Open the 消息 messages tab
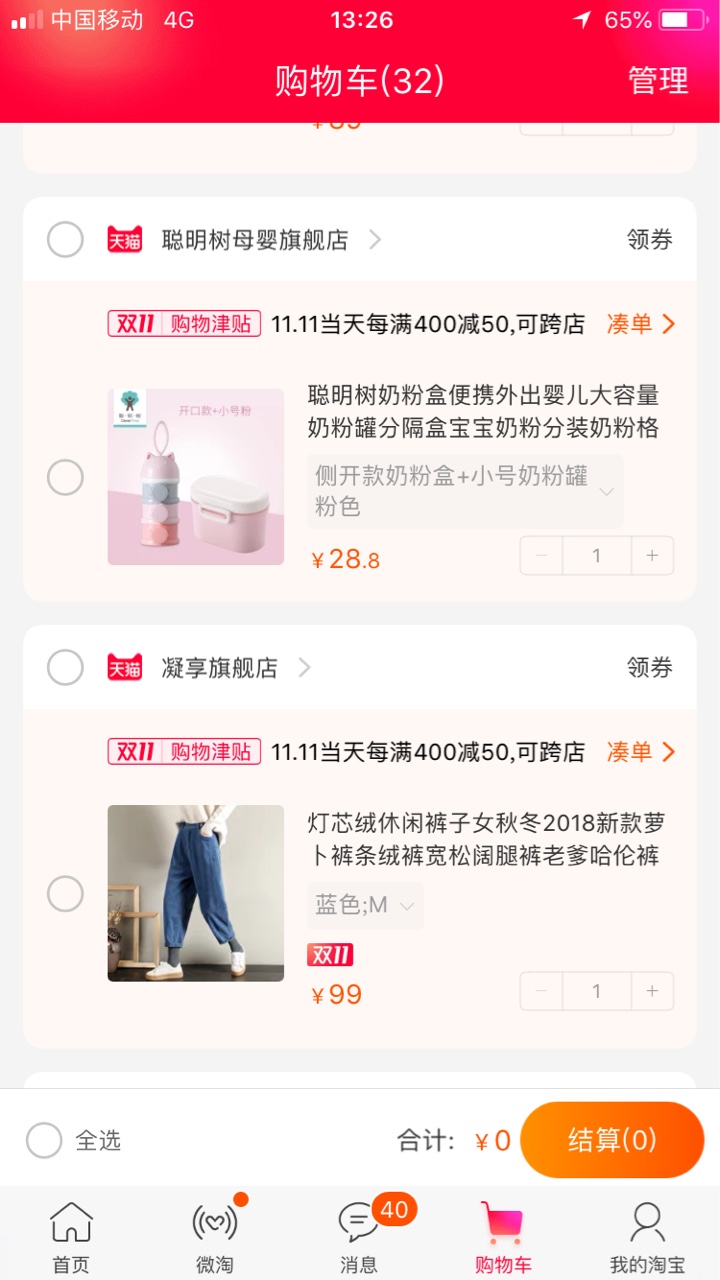Viewport: 720px width, 1280px height. pos(359,1238)
